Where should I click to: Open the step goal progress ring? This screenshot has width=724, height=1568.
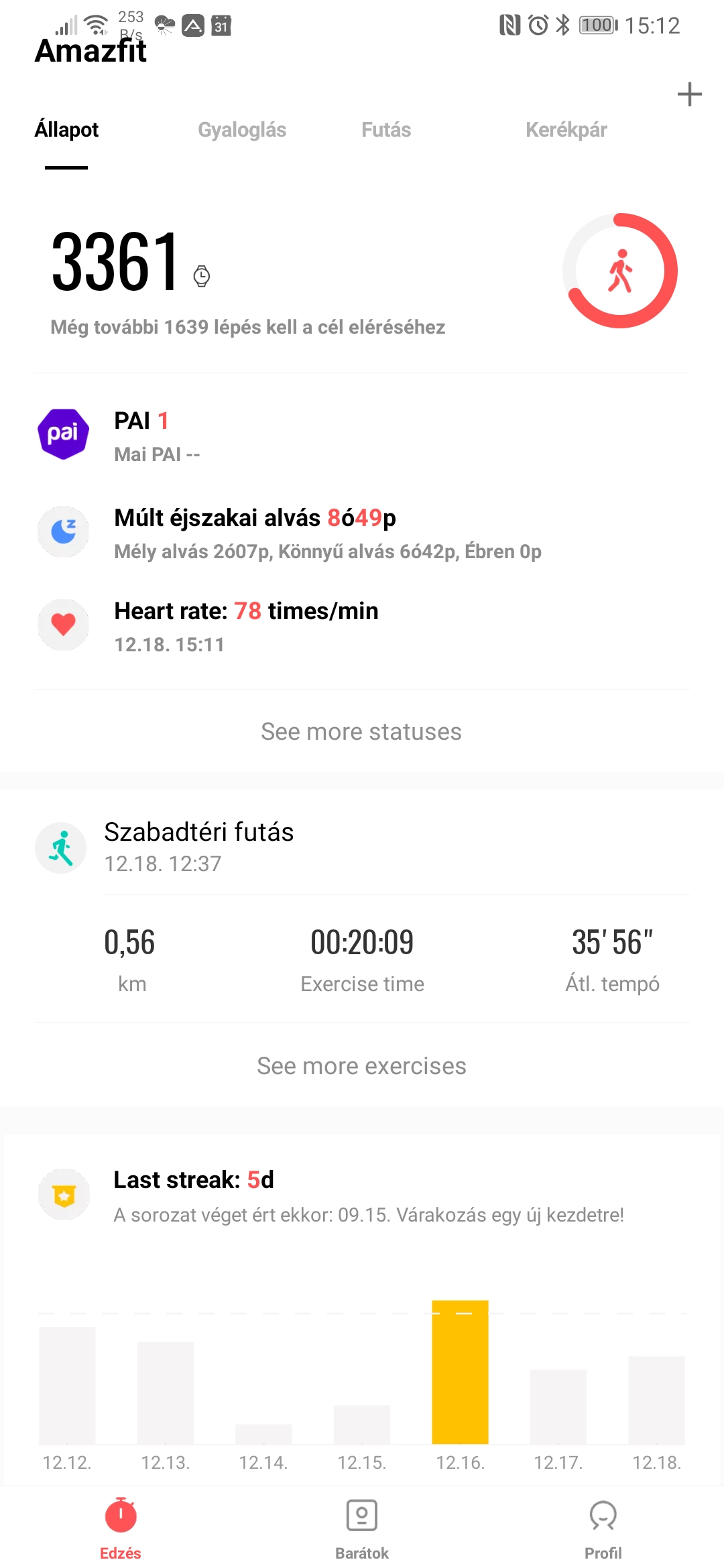pyautogui.click(x=620, y=271)
